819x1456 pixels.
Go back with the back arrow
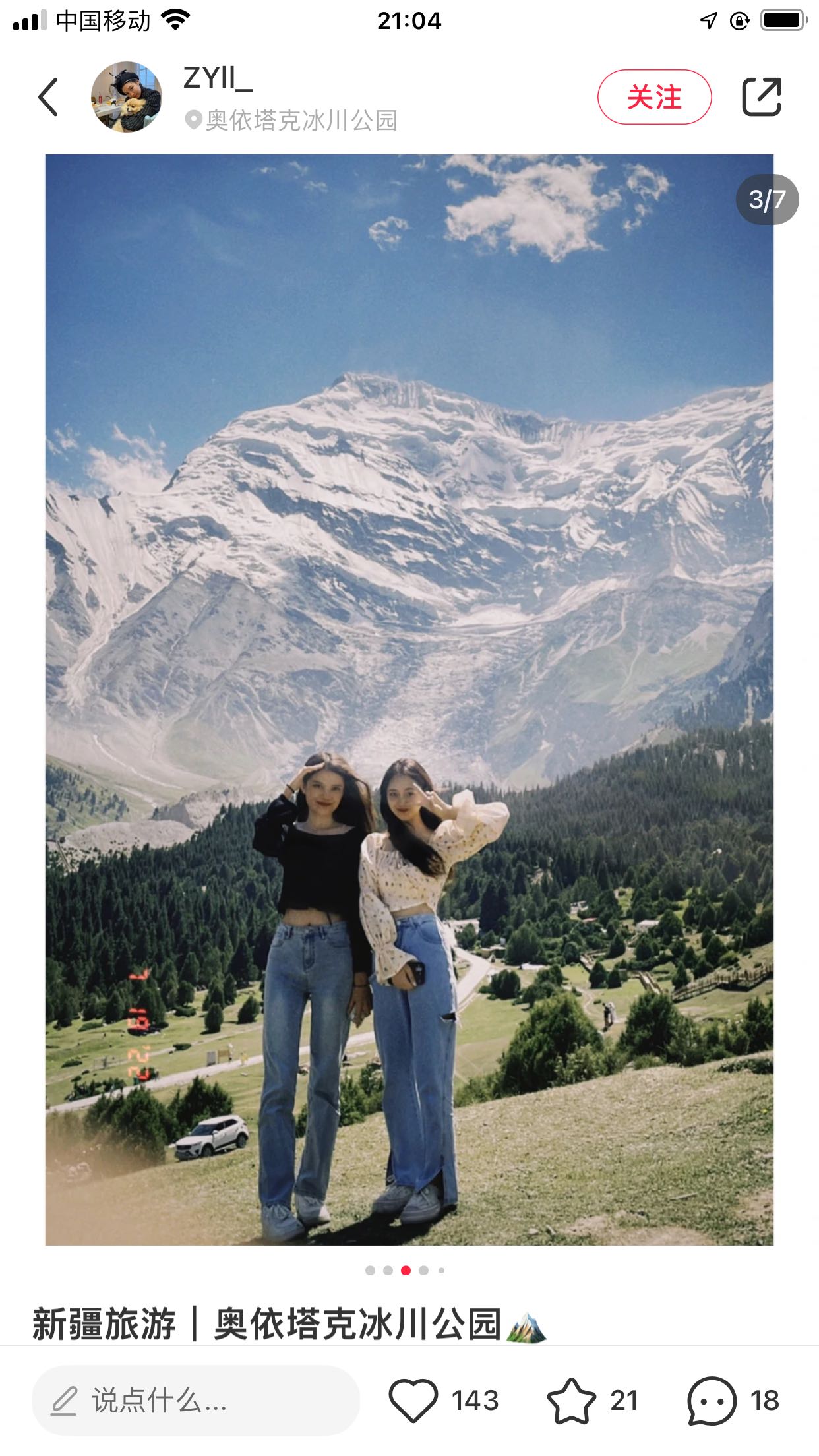(48, 97)
